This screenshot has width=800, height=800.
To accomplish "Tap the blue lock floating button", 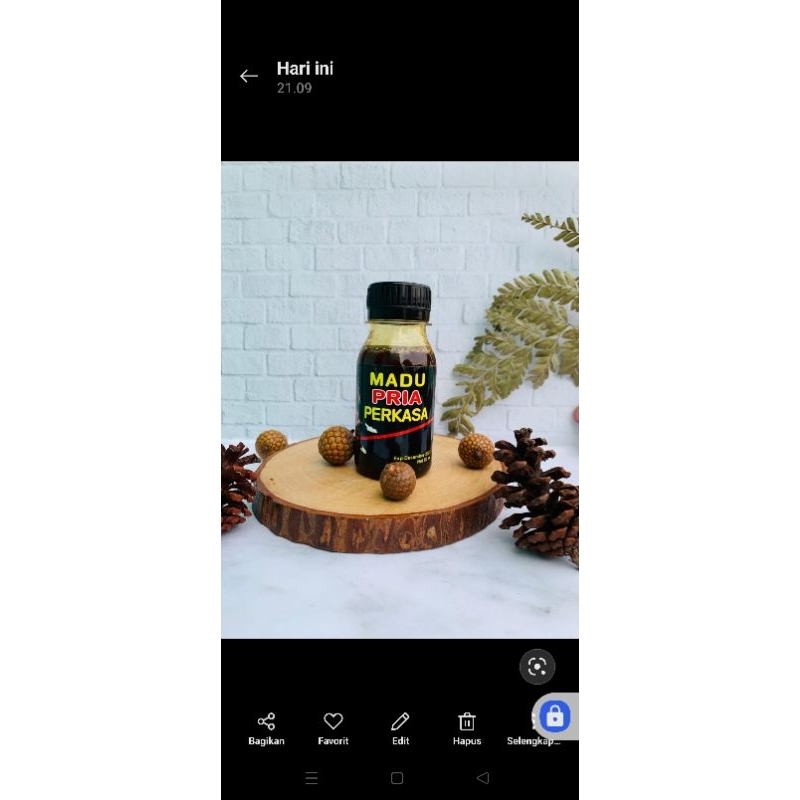I will click(x=555, y=716).
